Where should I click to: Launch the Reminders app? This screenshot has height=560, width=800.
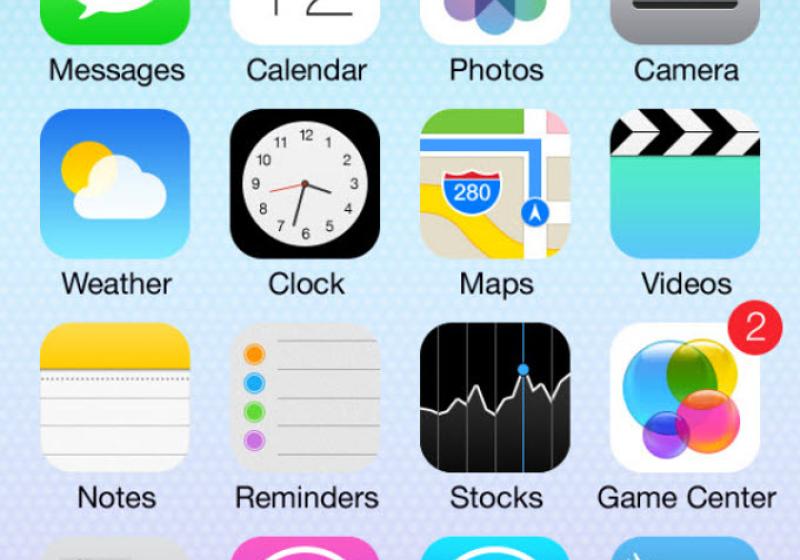305,397
